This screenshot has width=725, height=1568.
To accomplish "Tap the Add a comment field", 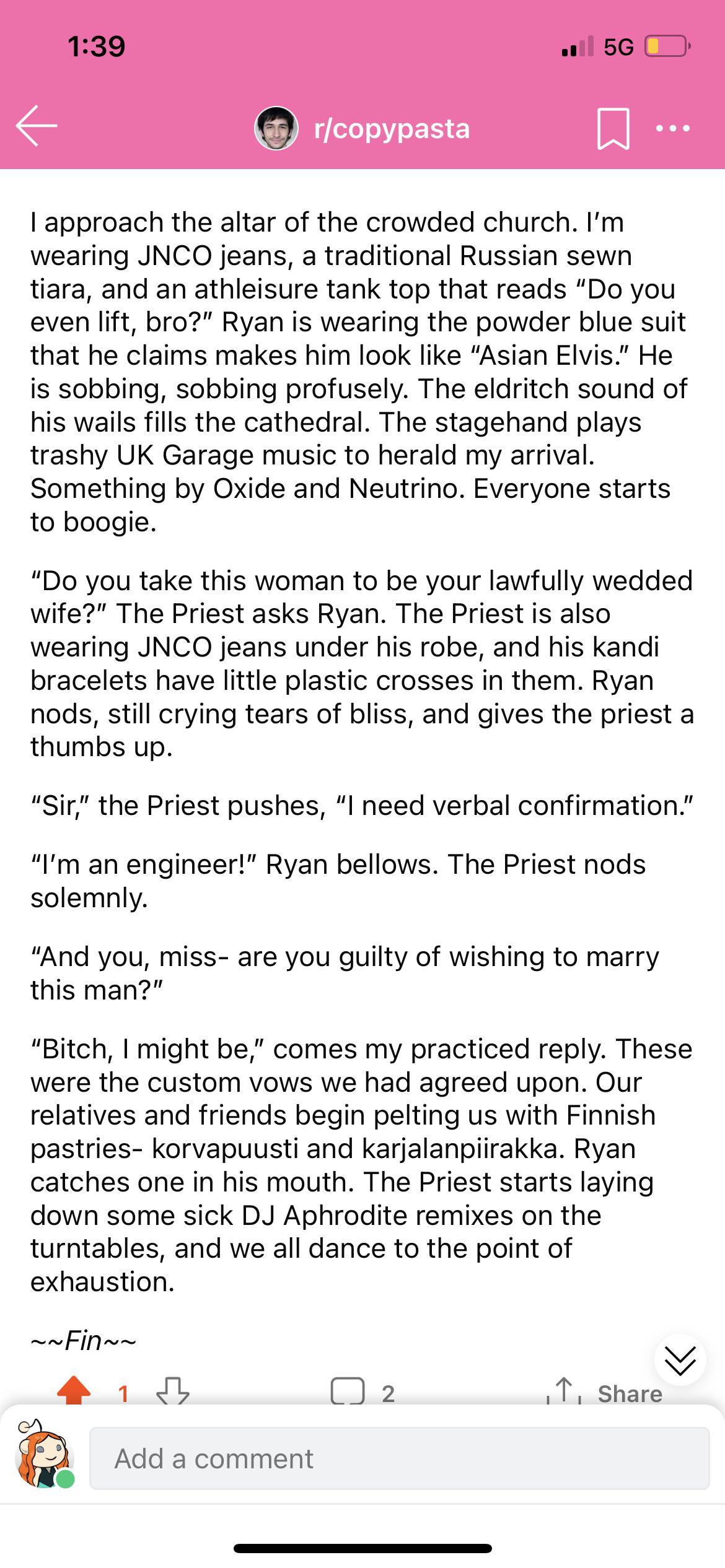I will pyautogui.click(x=399, y=1458).
